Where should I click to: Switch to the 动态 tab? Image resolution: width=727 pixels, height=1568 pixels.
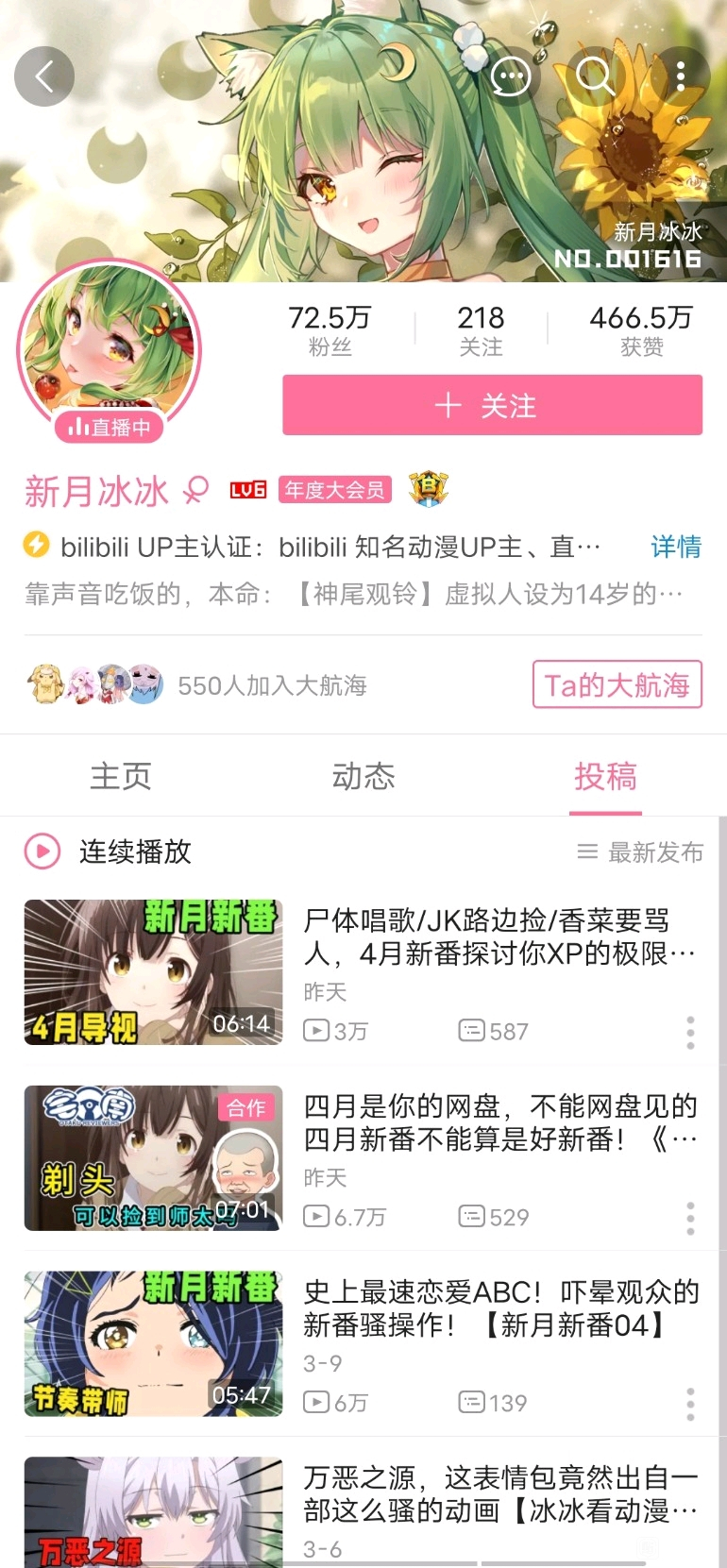tap(363, 776)
